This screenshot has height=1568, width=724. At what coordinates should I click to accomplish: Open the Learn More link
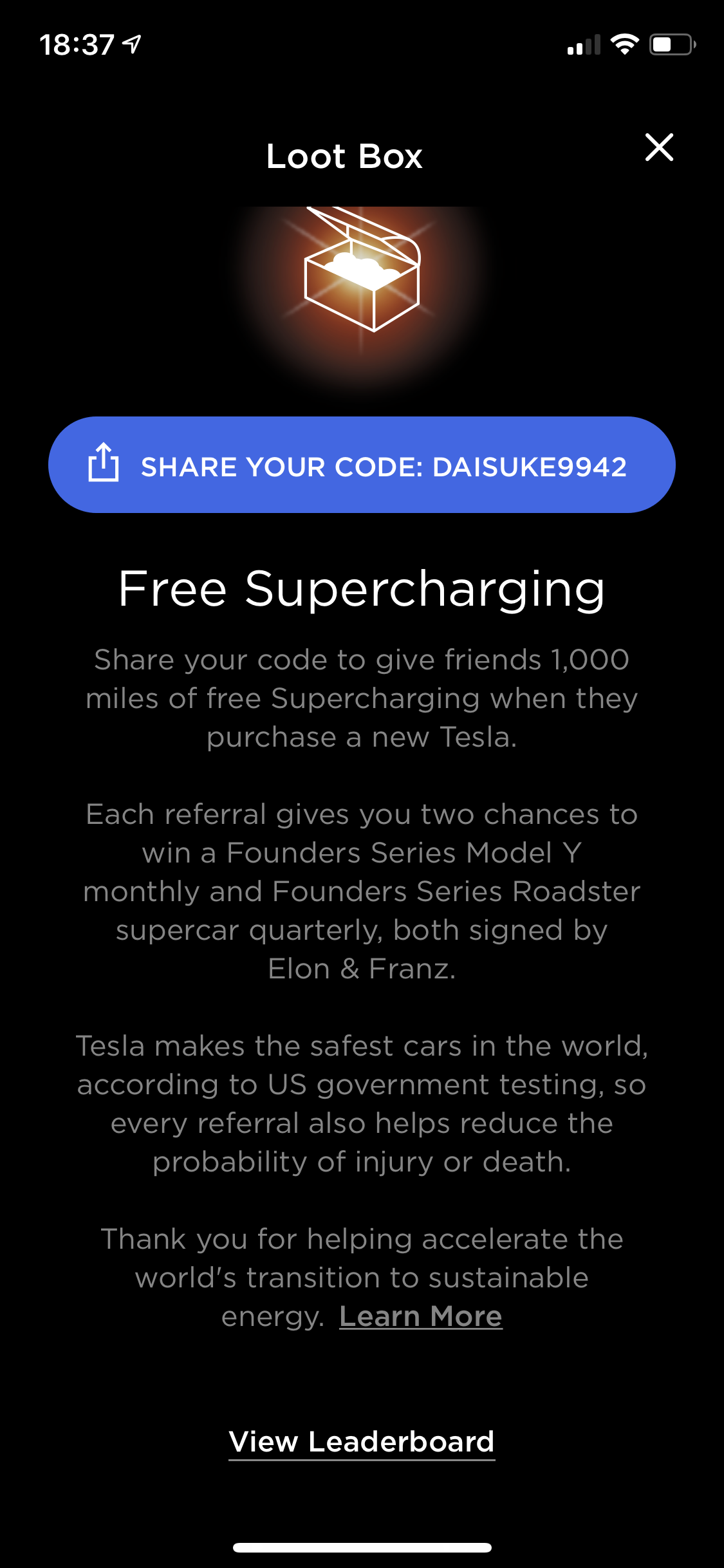point(420,1316)
